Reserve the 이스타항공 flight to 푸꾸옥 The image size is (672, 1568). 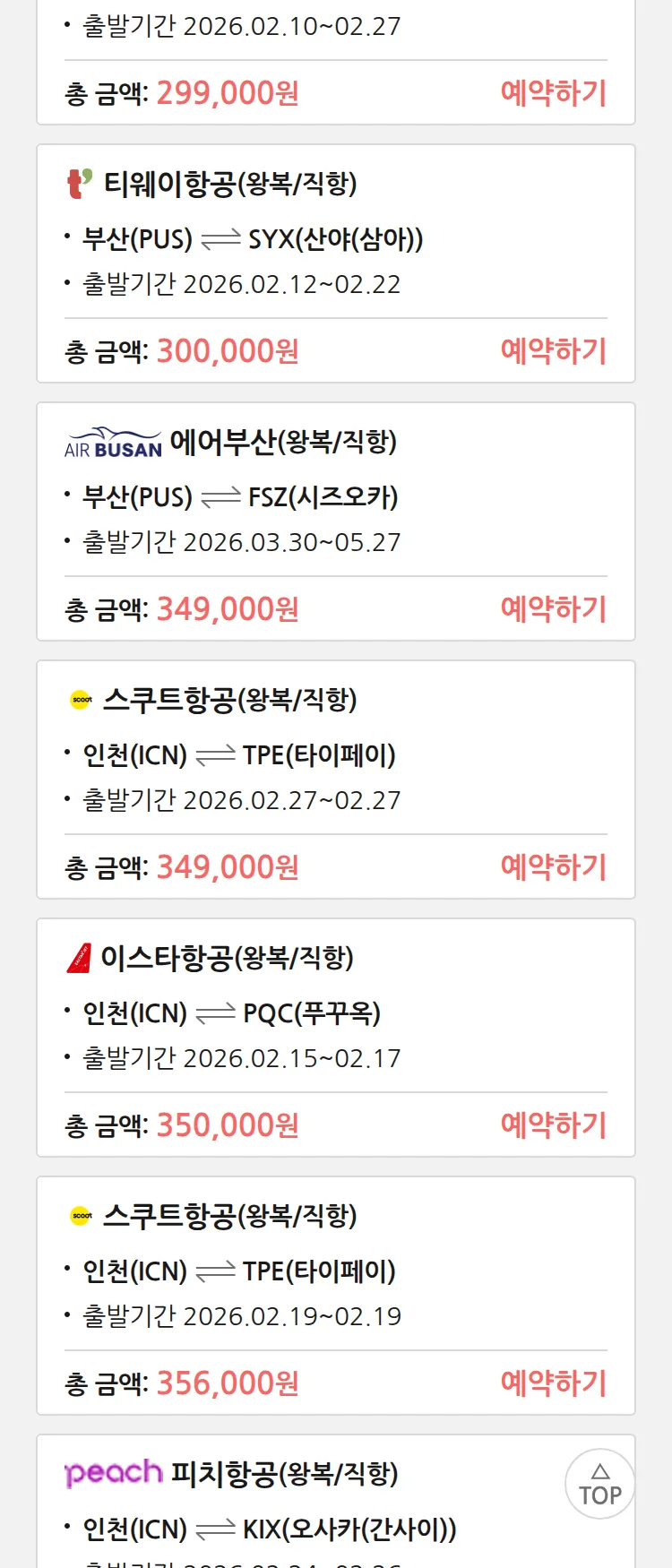pos(553,1125)
